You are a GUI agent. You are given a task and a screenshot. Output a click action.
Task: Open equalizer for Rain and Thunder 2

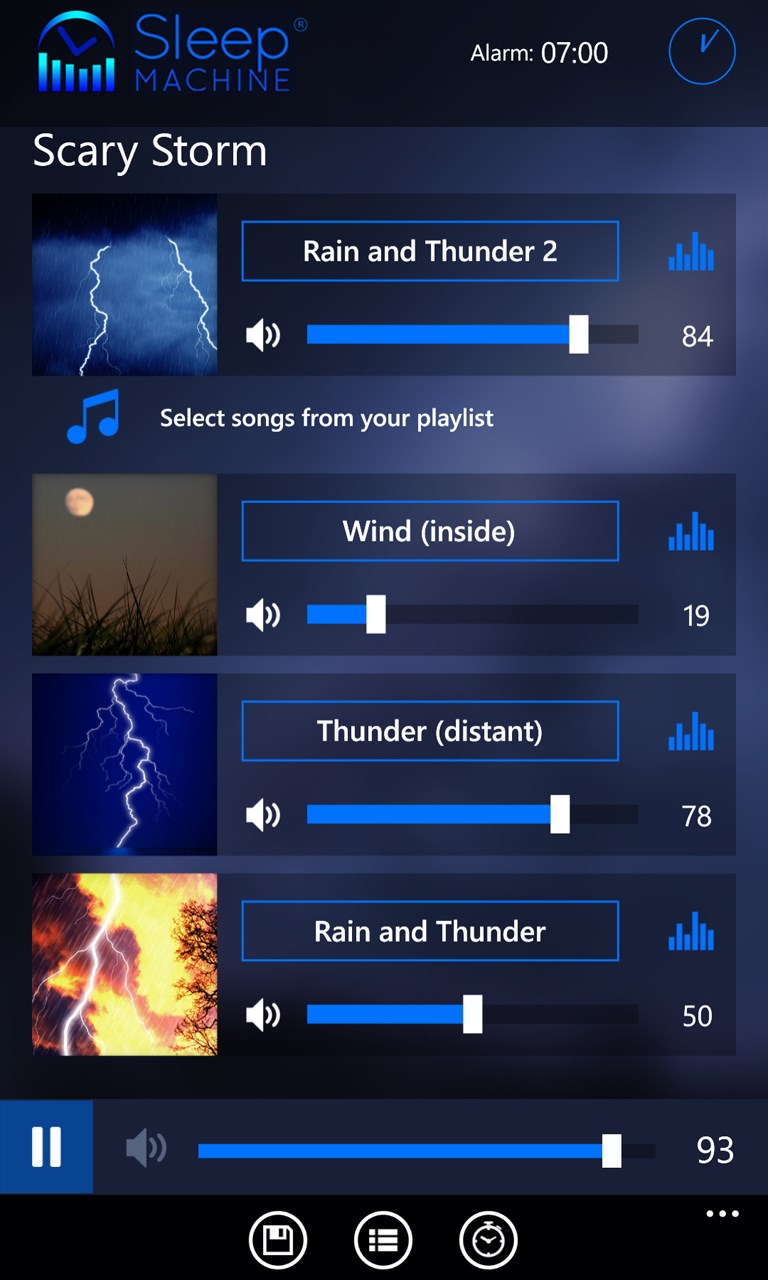691,251
